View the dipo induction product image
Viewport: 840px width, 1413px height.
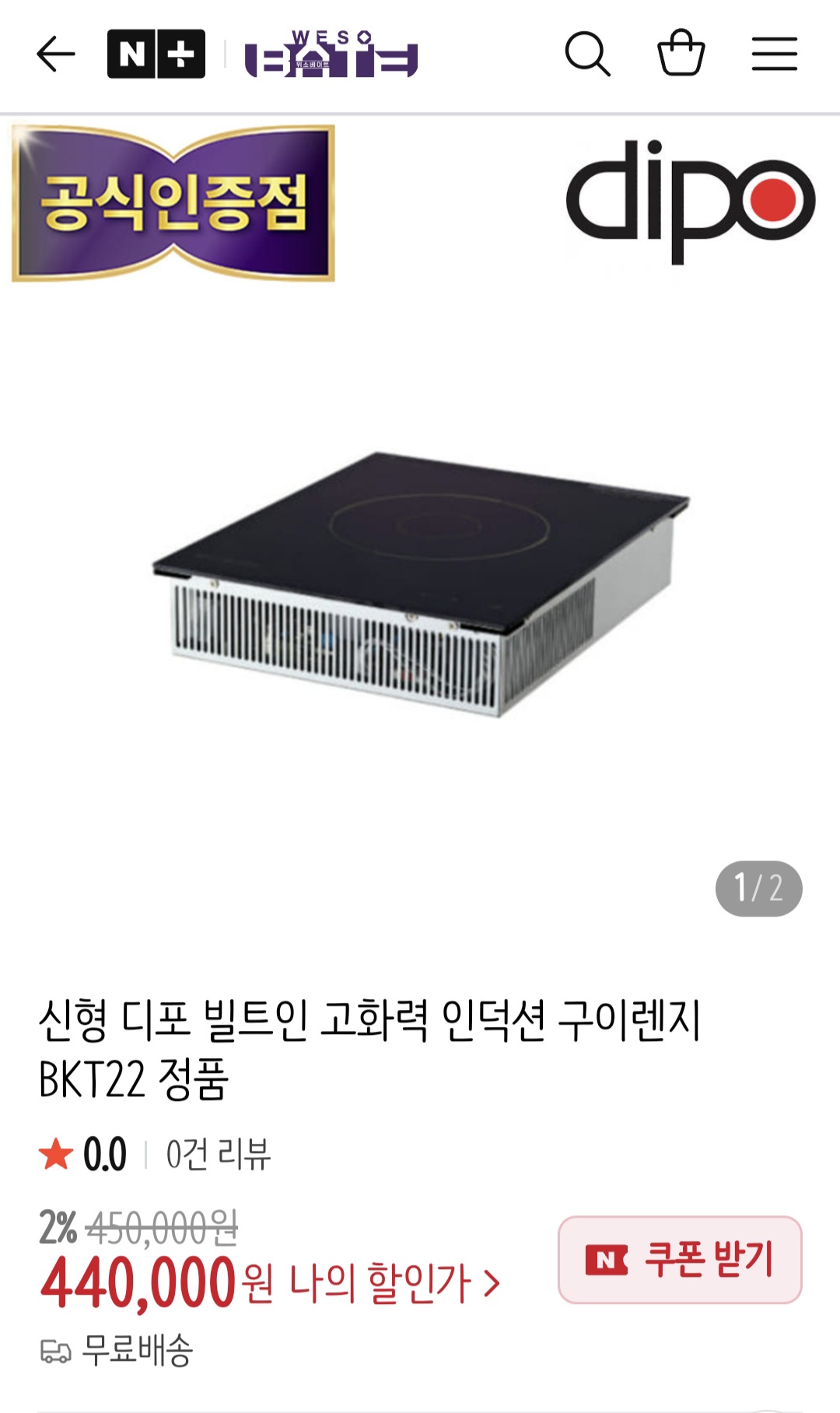[420, 584]
